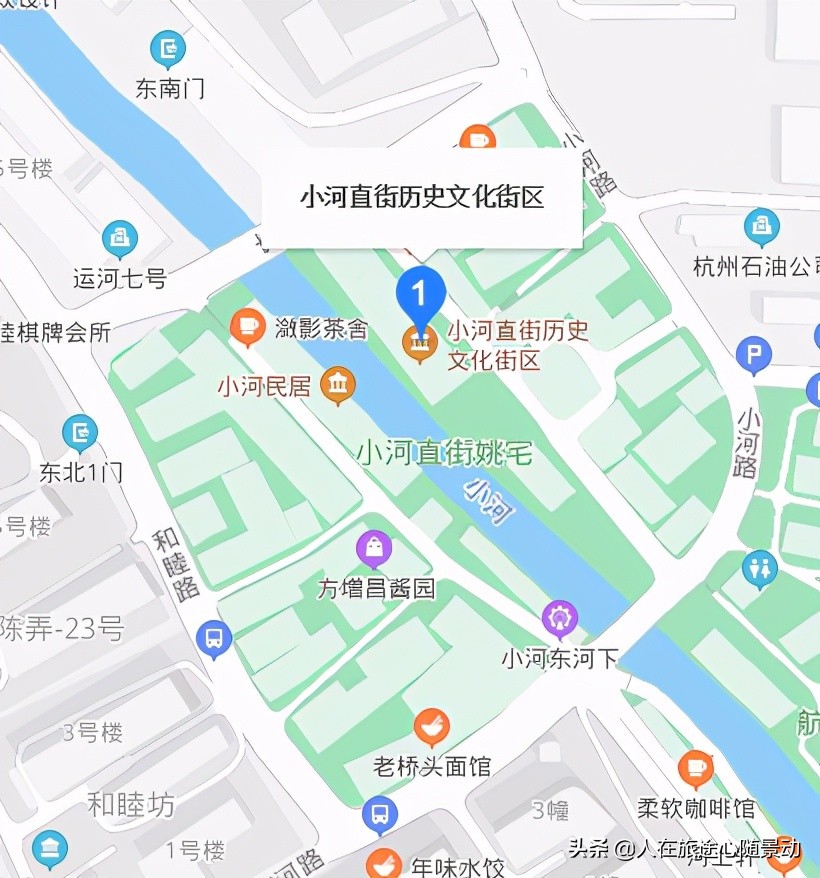Click the restroom icon near 小河路
Viewport: 820px width, 878px height.
pyautogui.click(x=761, y=568)
